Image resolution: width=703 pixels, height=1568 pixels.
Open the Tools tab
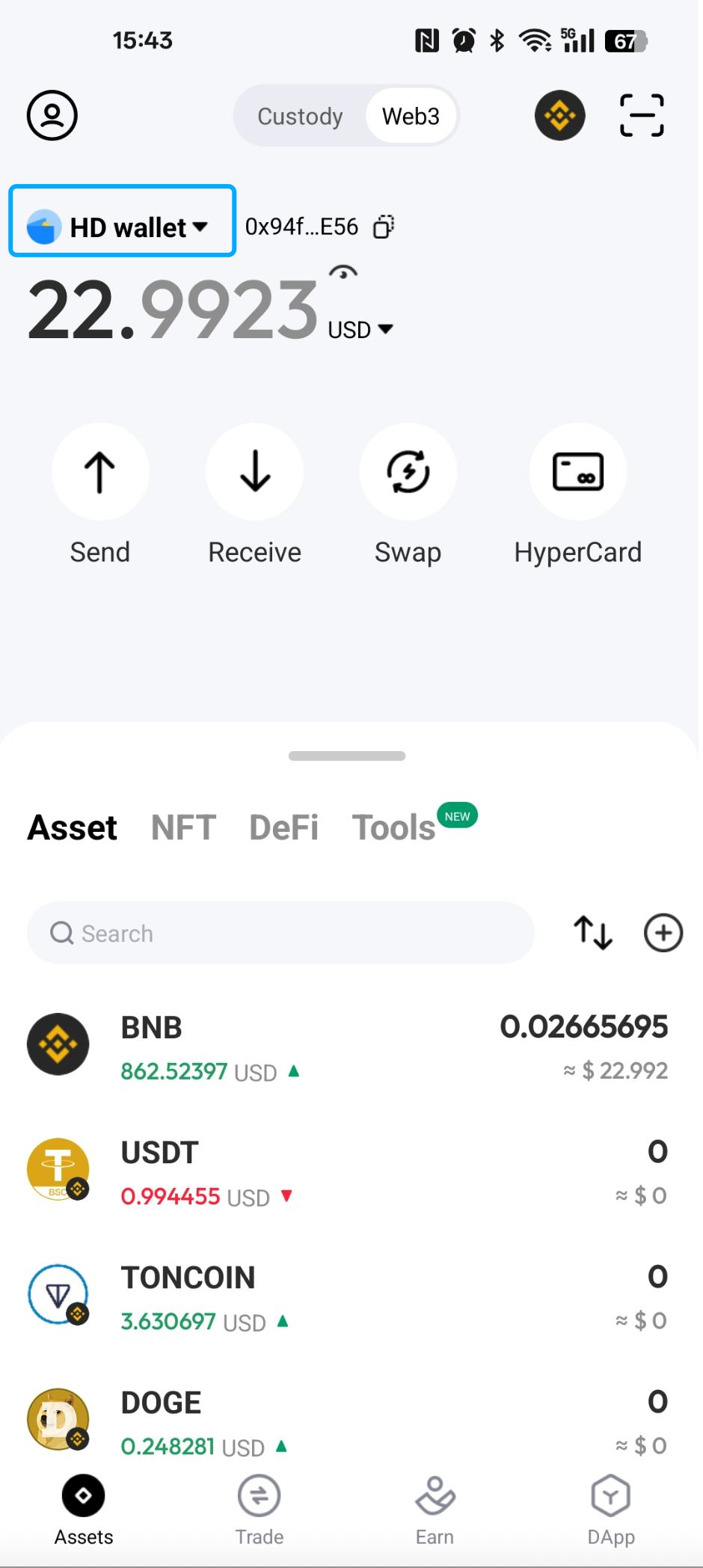click(394, 828)
